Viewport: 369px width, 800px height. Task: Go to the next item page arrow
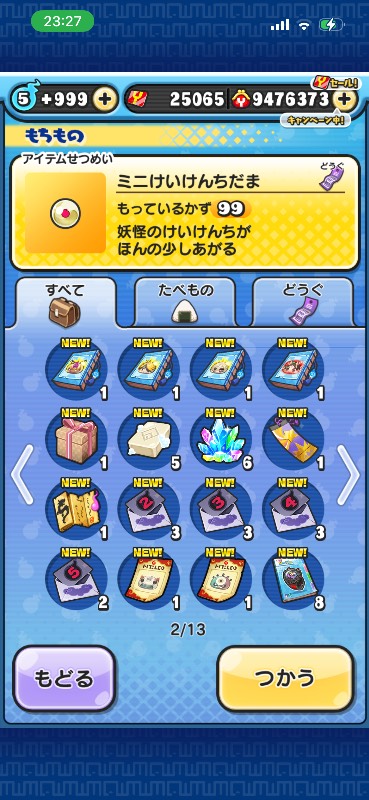tap(348, 475)
